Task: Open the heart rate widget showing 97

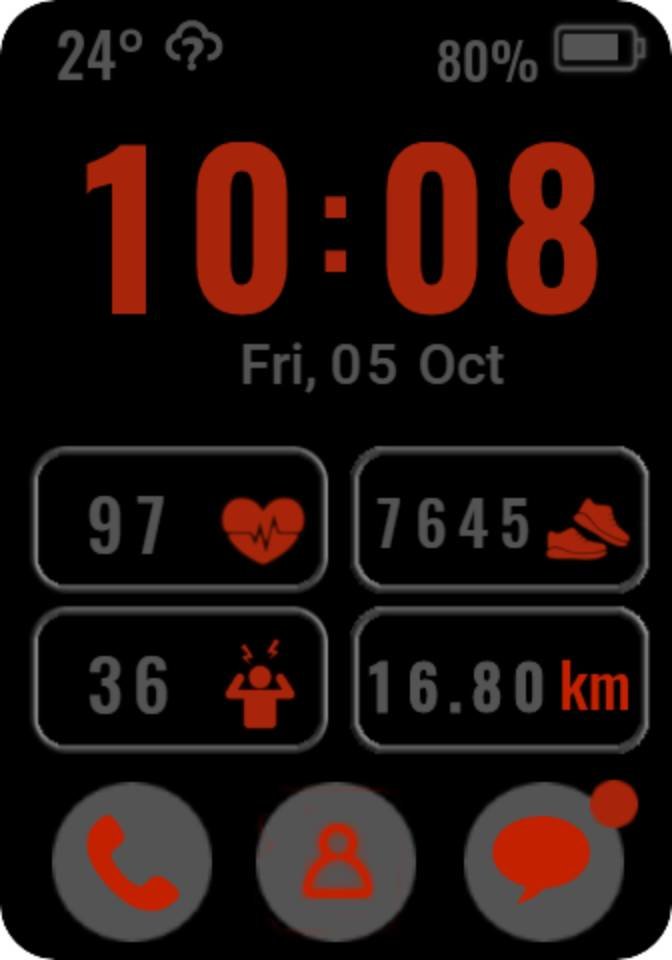Action: click(x=181, y=519)
